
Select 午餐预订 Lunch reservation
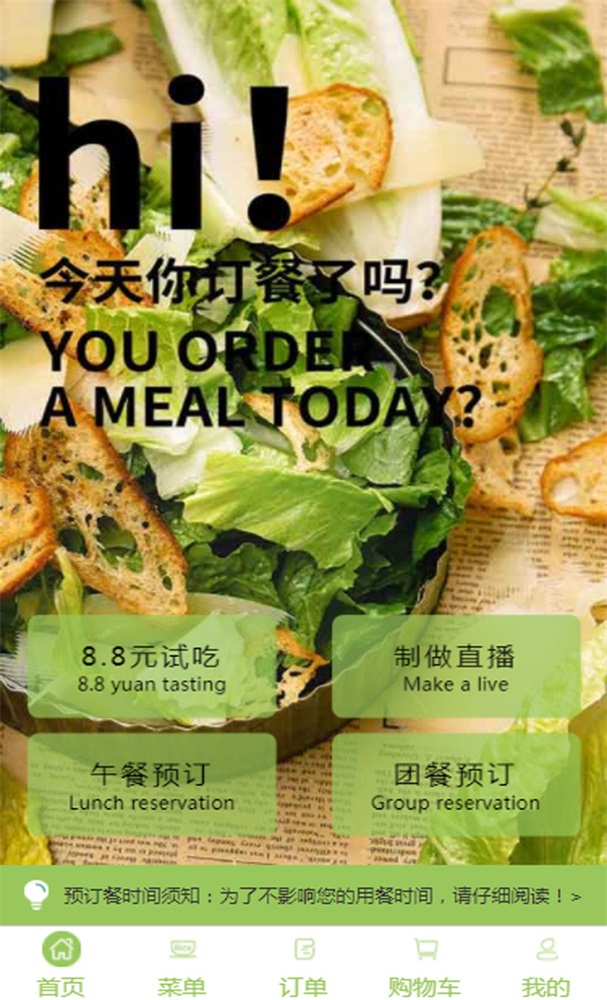point(152,786)
